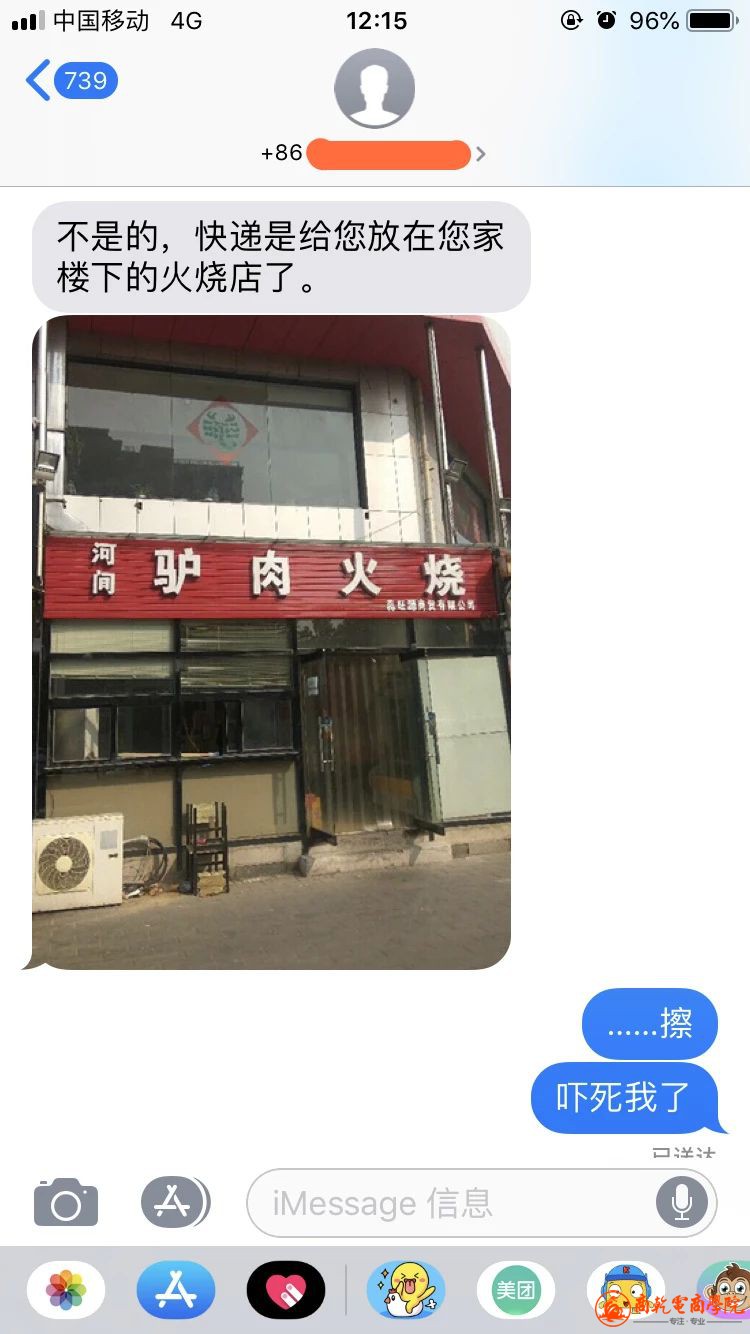Start recording an audio message
The image size is (750, 1334).
pyautogui.click(x=682, y=1202)
